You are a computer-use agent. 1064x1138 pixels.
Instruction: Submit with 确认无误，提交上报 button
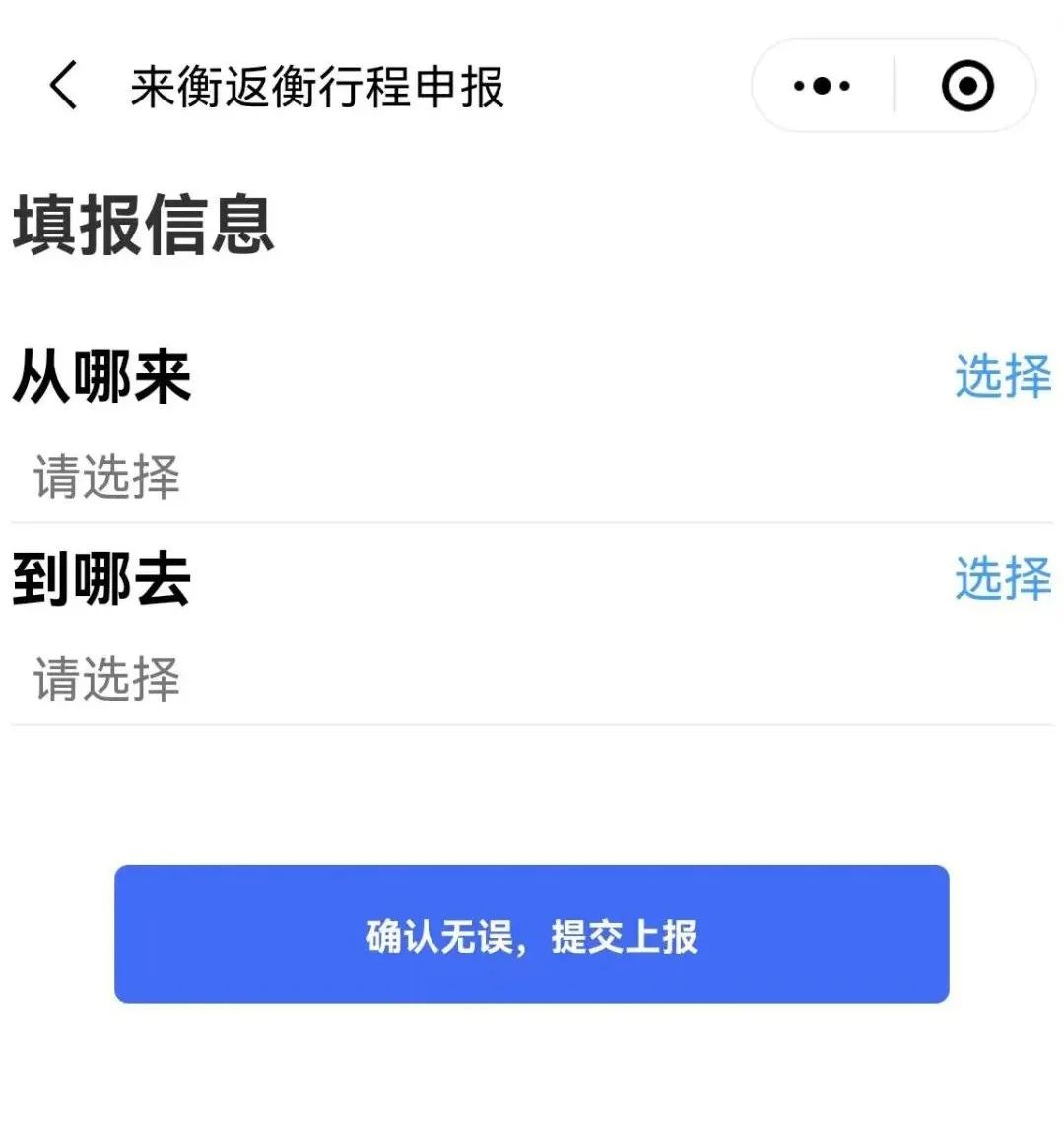[532, 934]
